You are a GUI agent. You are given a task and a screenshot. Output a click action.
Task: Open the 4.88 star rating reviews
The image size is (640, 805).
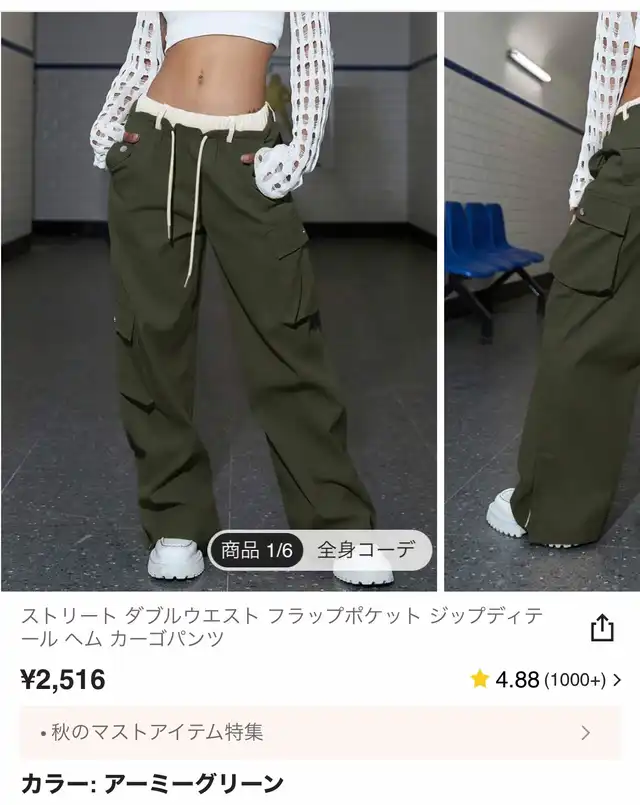click(546, 680)
